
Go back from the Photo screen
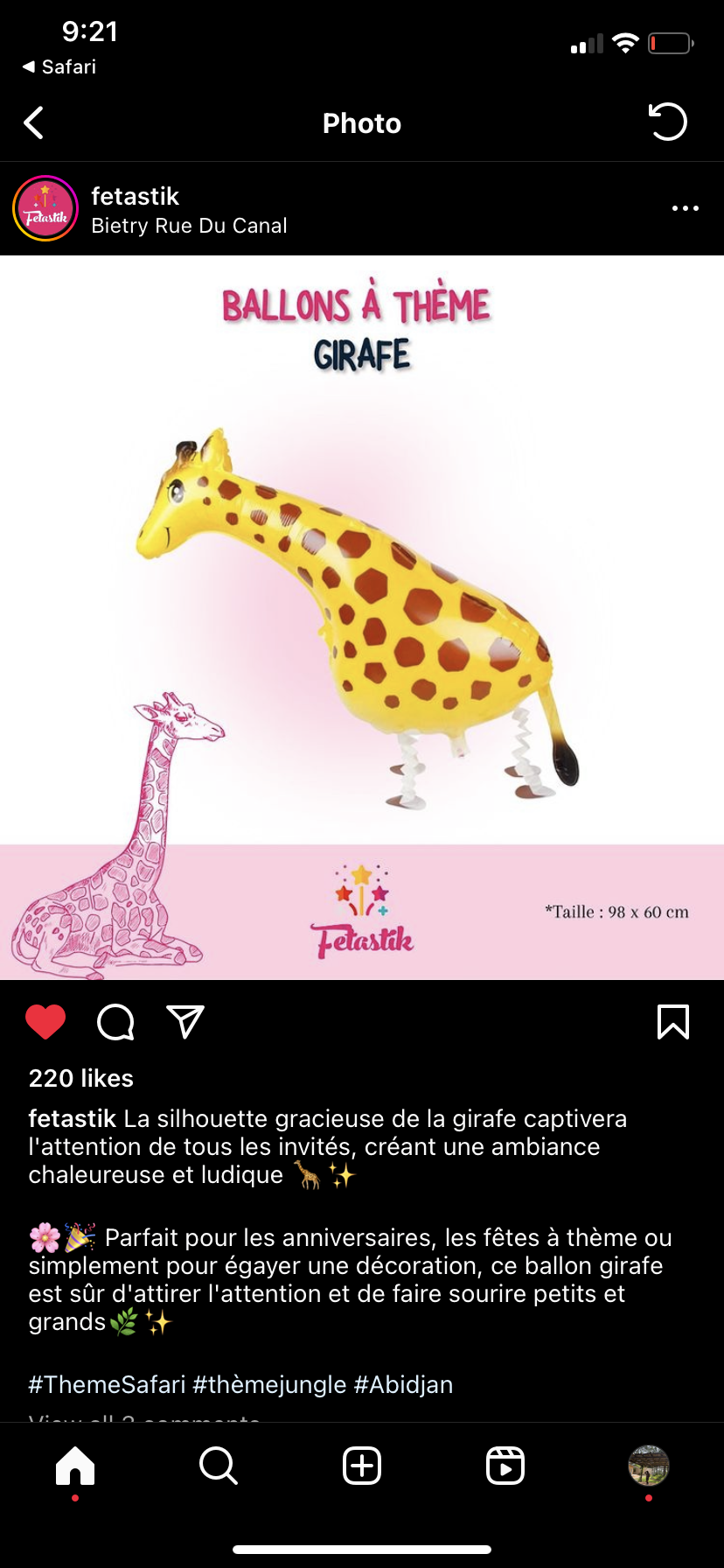pos(33,123)
